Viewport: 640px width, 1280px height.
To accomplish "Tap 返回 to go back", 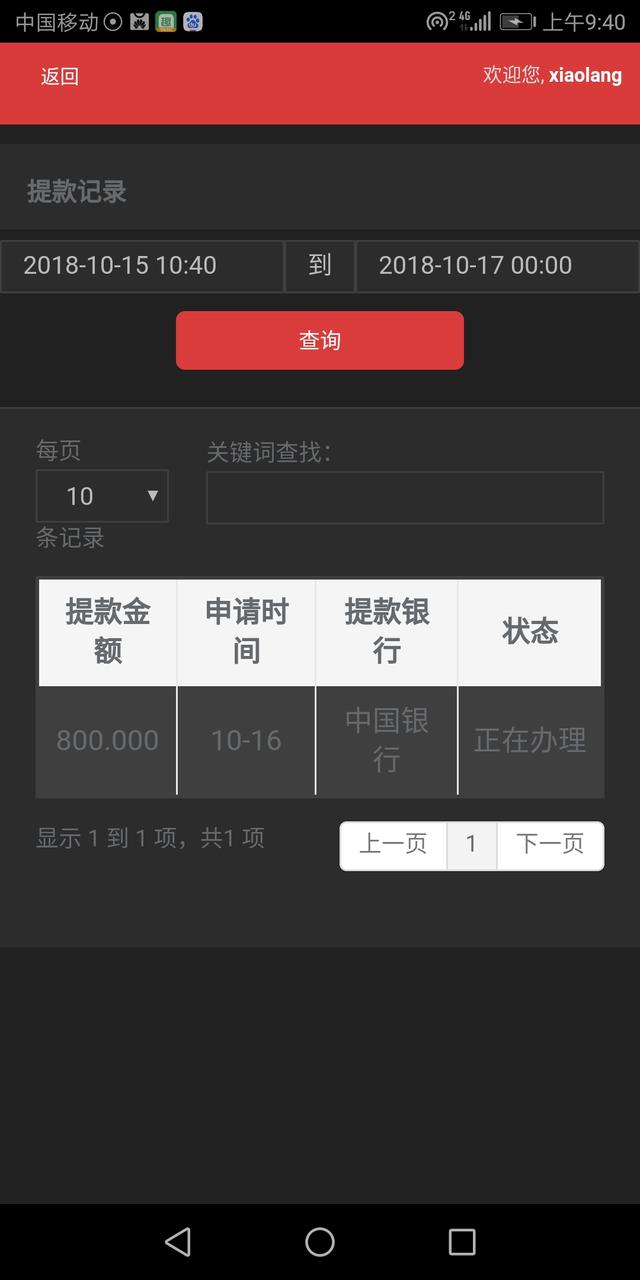I will point(60,77).
